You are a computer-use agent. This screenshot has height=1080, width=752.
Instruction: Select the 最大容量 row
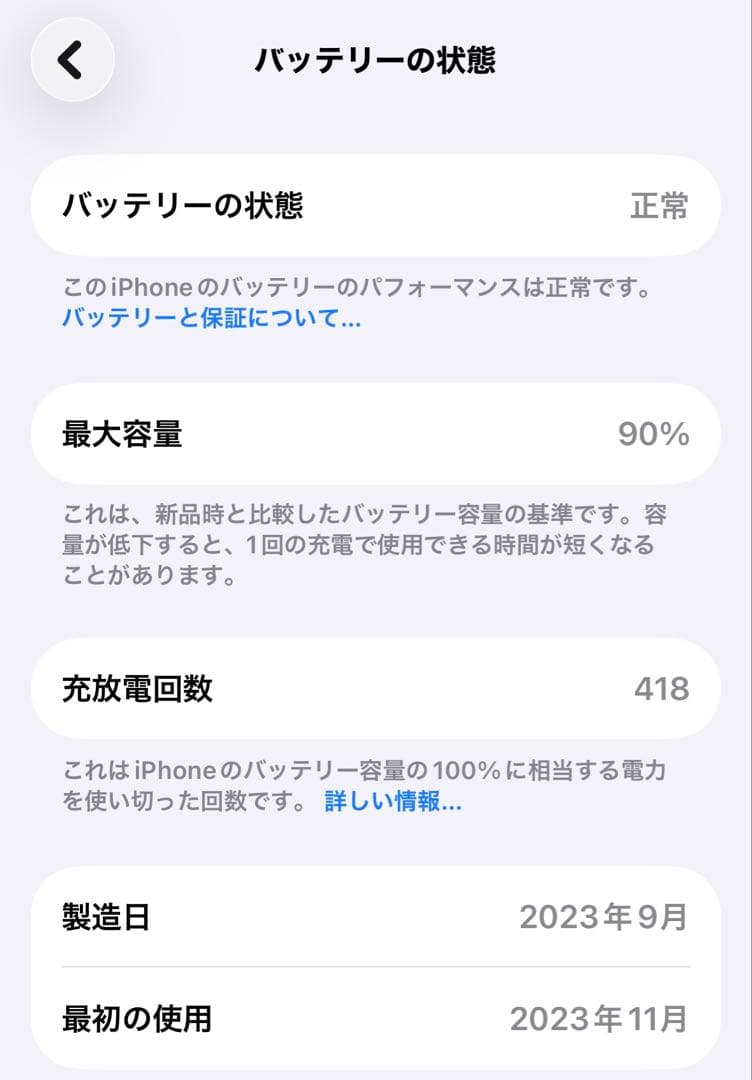(x=376, y=434)
